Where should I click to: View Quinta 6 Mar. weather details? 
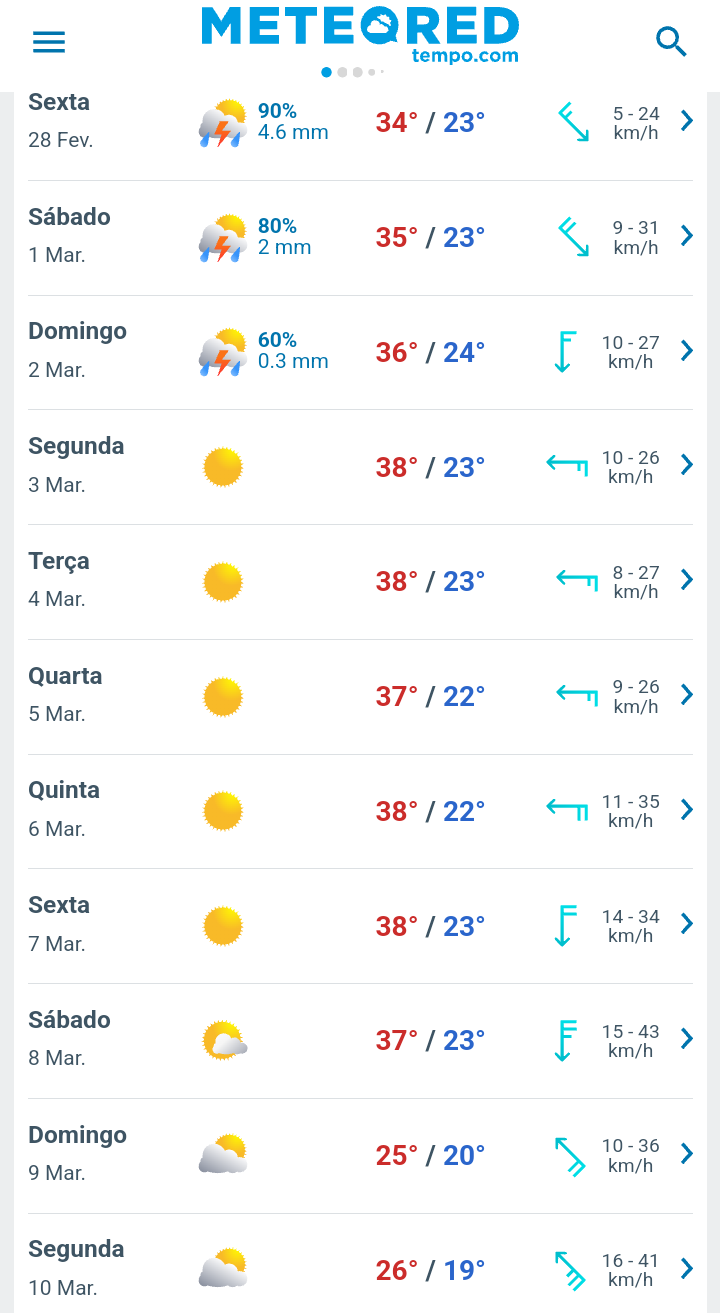(360, 811)
